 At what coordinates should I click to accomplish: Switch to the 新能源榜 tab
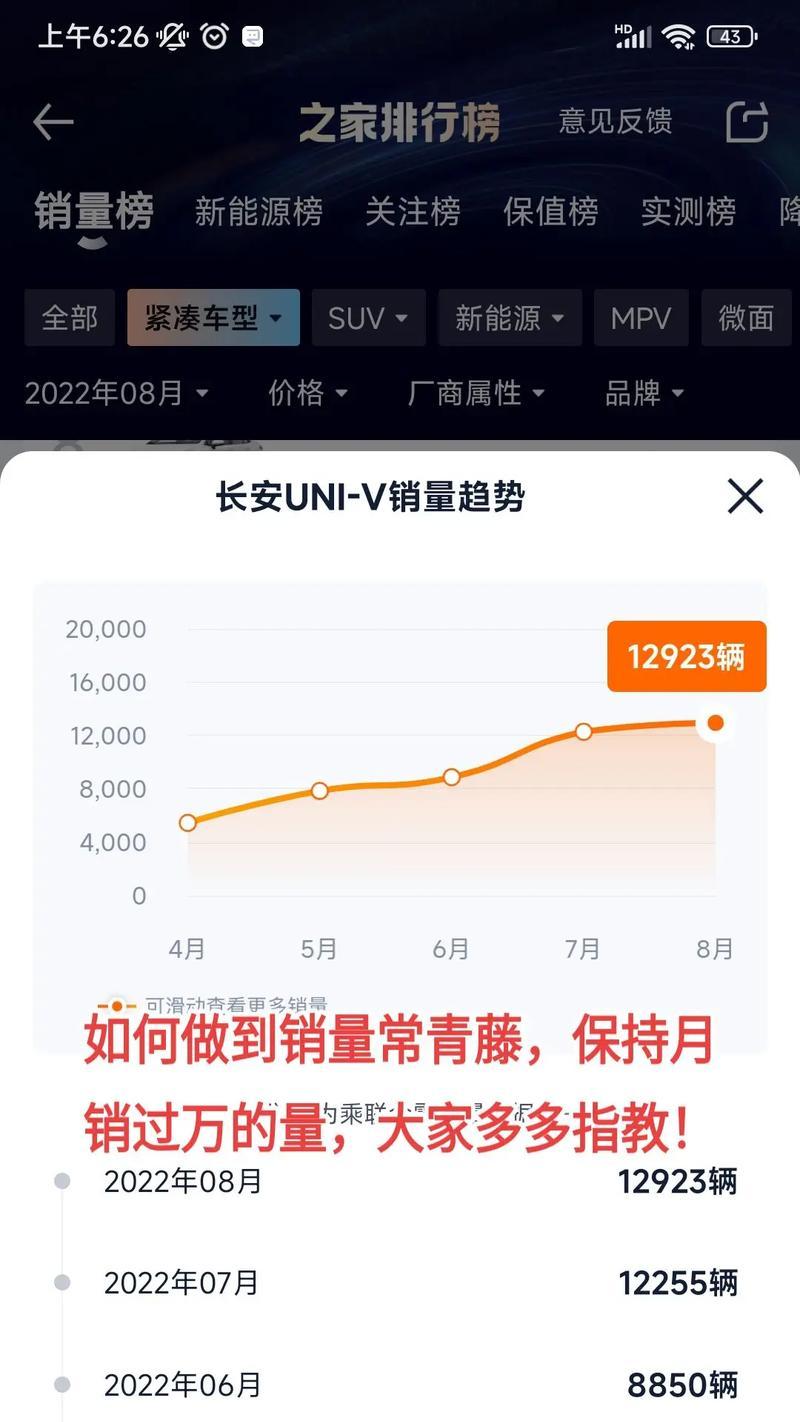pyautogui.click(x=258, y=212)
